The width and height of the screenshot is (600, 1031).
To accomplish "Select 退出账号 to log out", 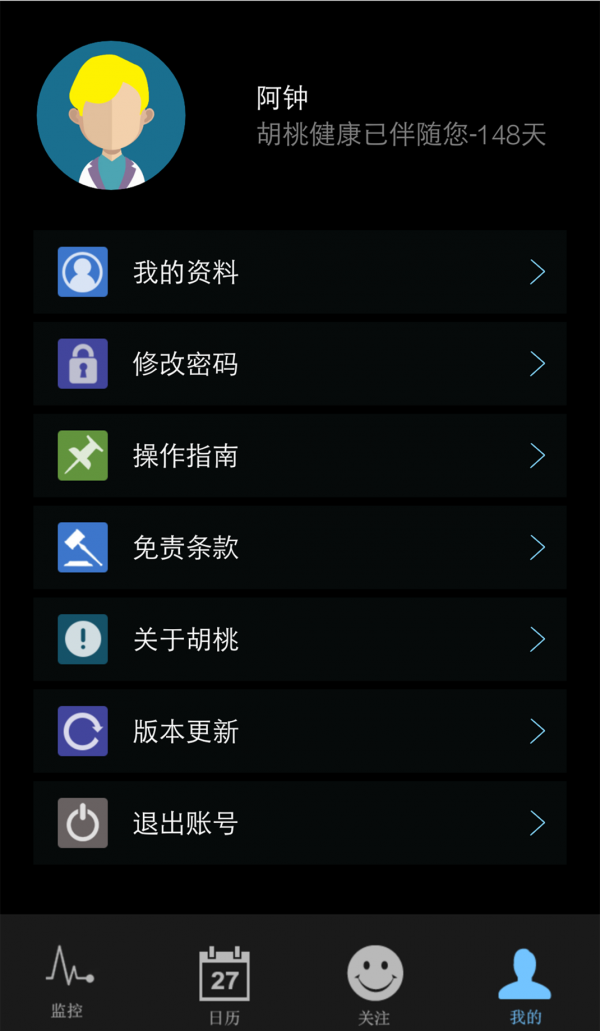I will (299, 824).
